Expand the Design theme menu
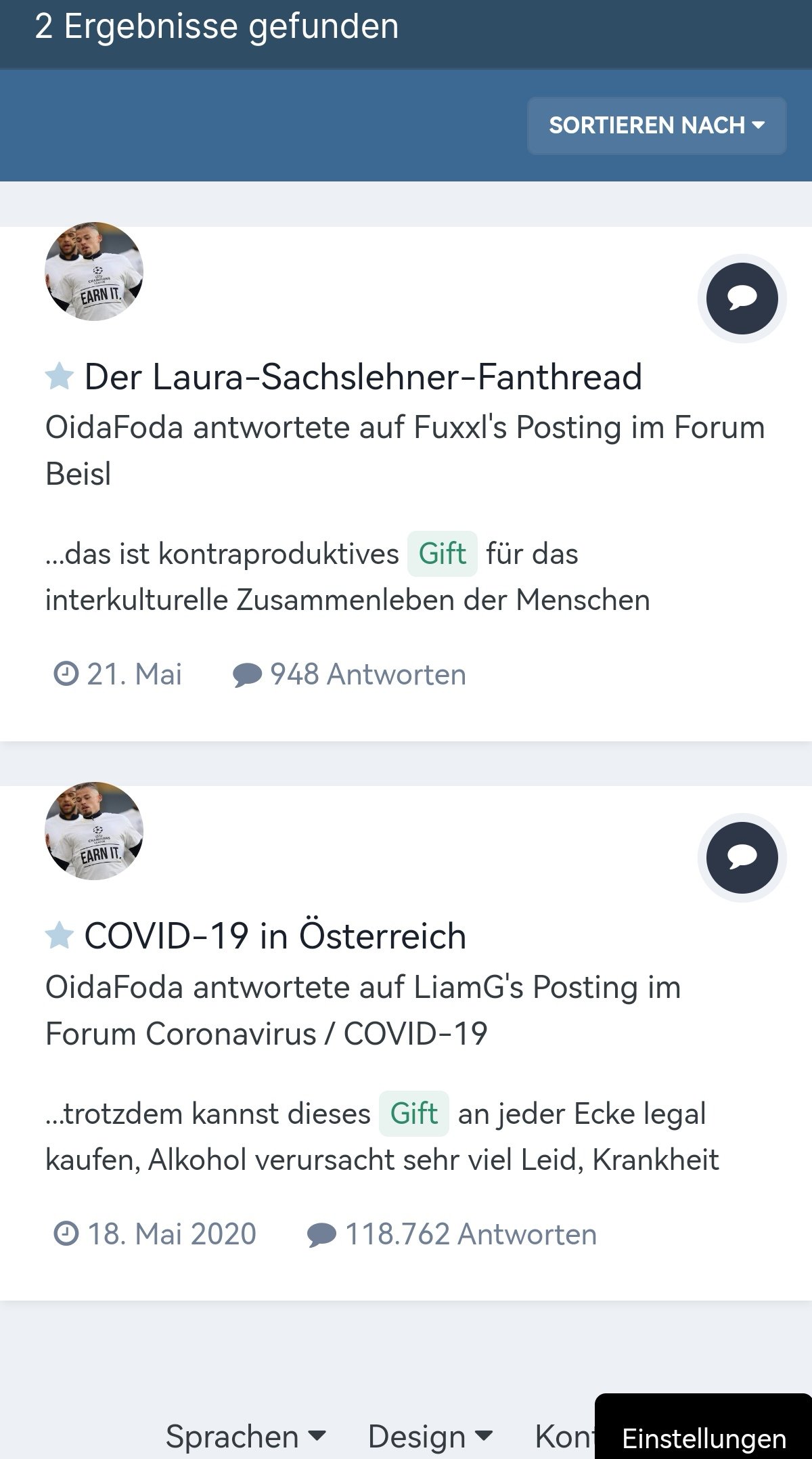 pyautogui.click(x=430, y=1437)
